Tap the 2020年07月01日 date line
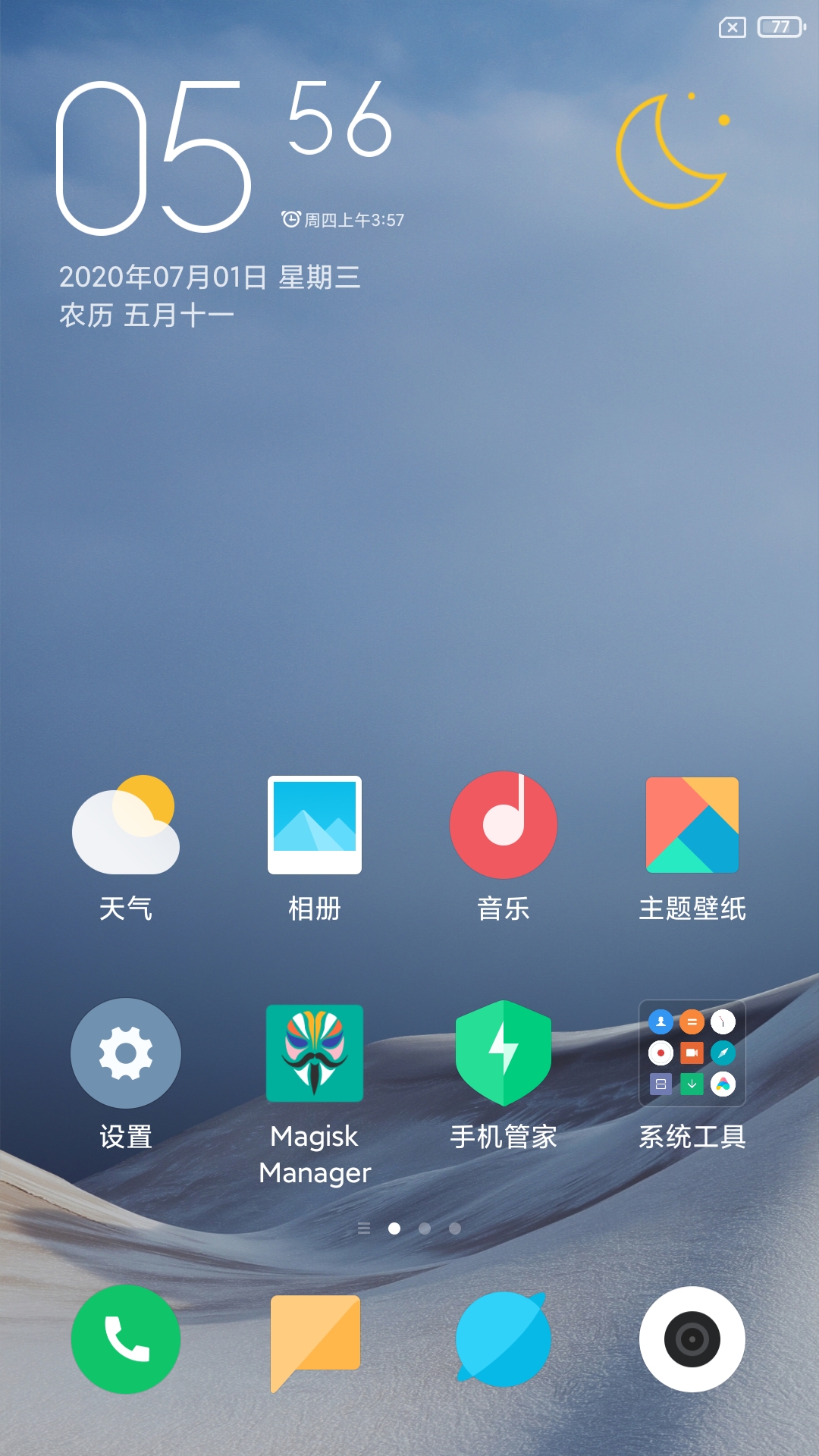Image resolution: width=819 pixels, height=1456 pixels. pyautogui.click(x=209, y=278)
